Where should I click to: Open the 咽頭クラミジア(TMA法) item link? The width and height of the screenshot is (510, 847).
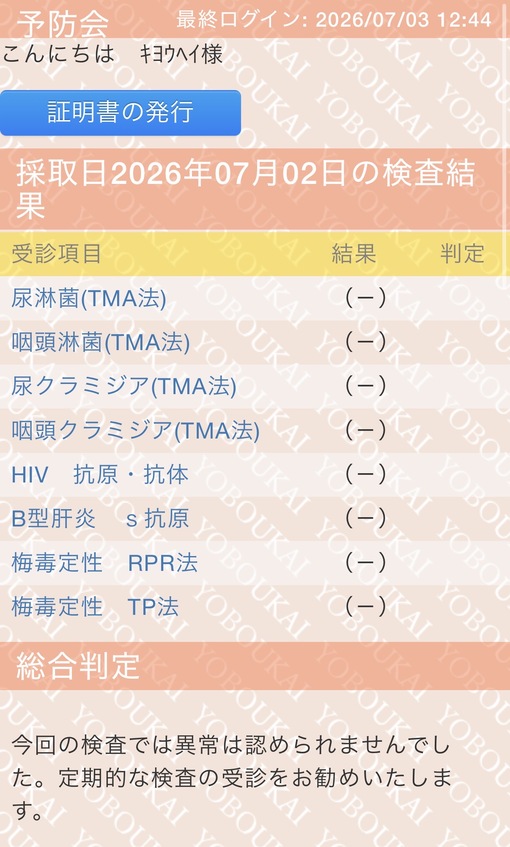[x=136, y=431]
